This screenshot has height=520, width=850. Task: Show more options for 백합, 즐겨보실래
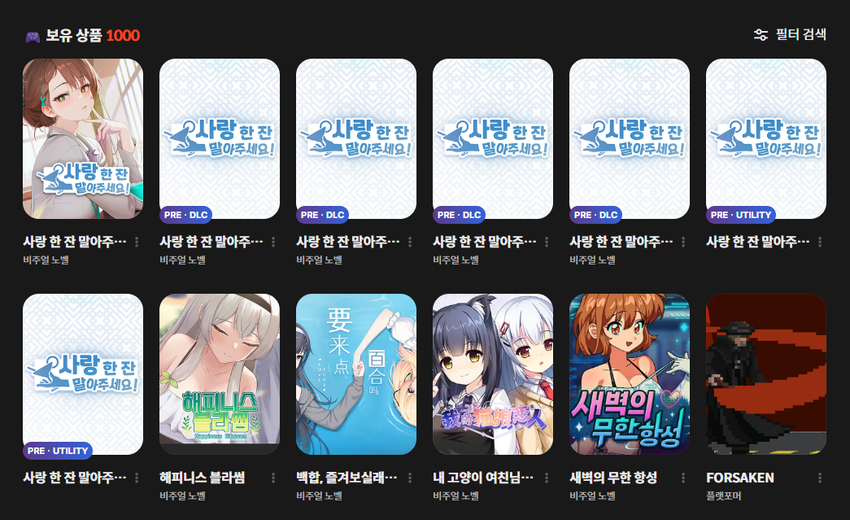pos(410,478)
